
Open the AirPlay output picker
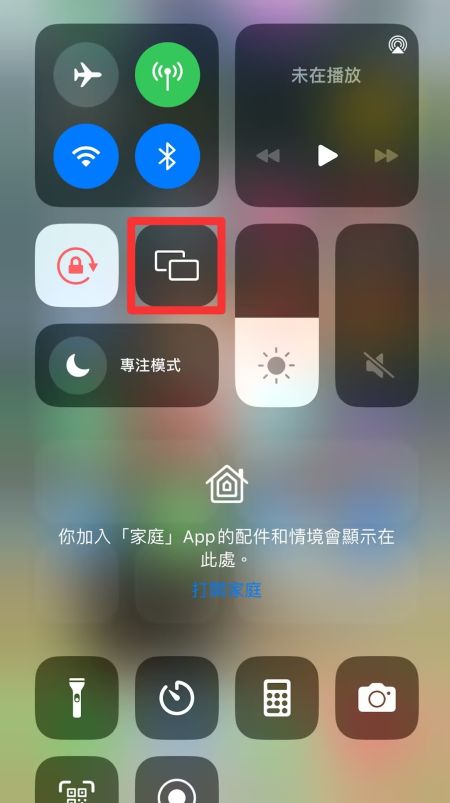pos(397,45)
